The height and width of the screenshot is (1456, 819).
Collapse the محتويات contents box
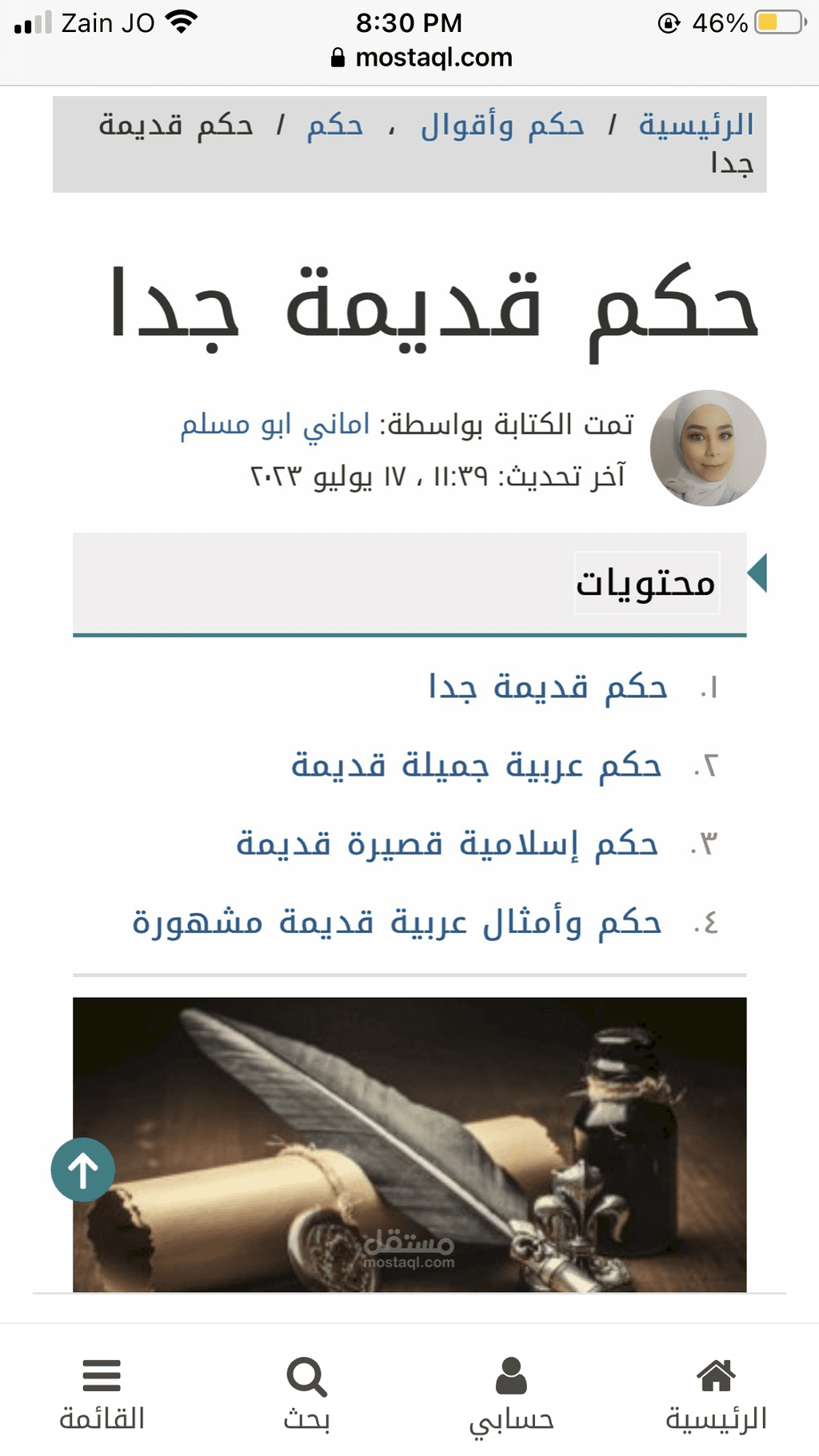[x=757, y=573]
